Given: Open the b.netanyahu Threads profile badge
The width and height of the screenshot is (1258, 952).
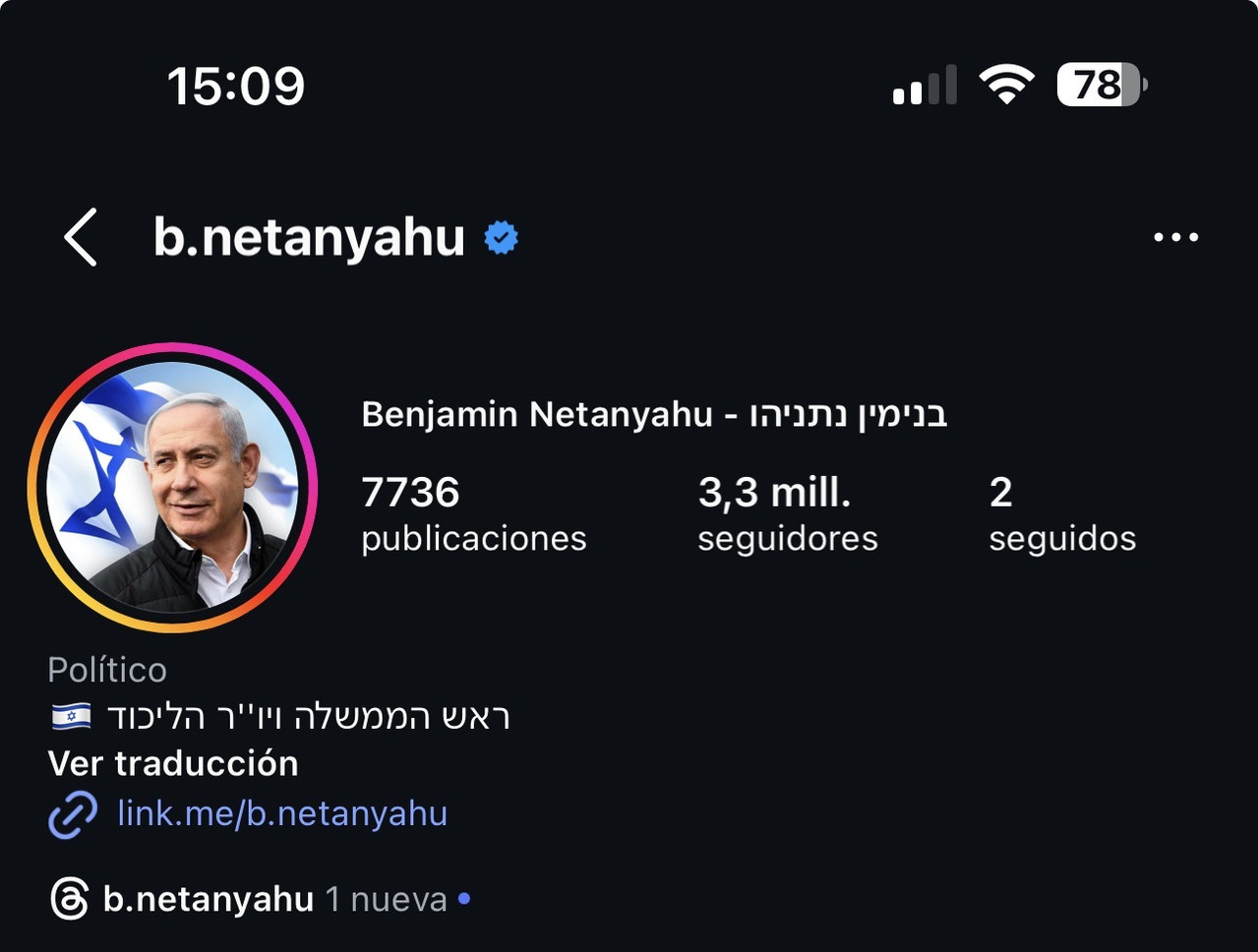Looking at the screenshot, I should (x=207, y=899).
